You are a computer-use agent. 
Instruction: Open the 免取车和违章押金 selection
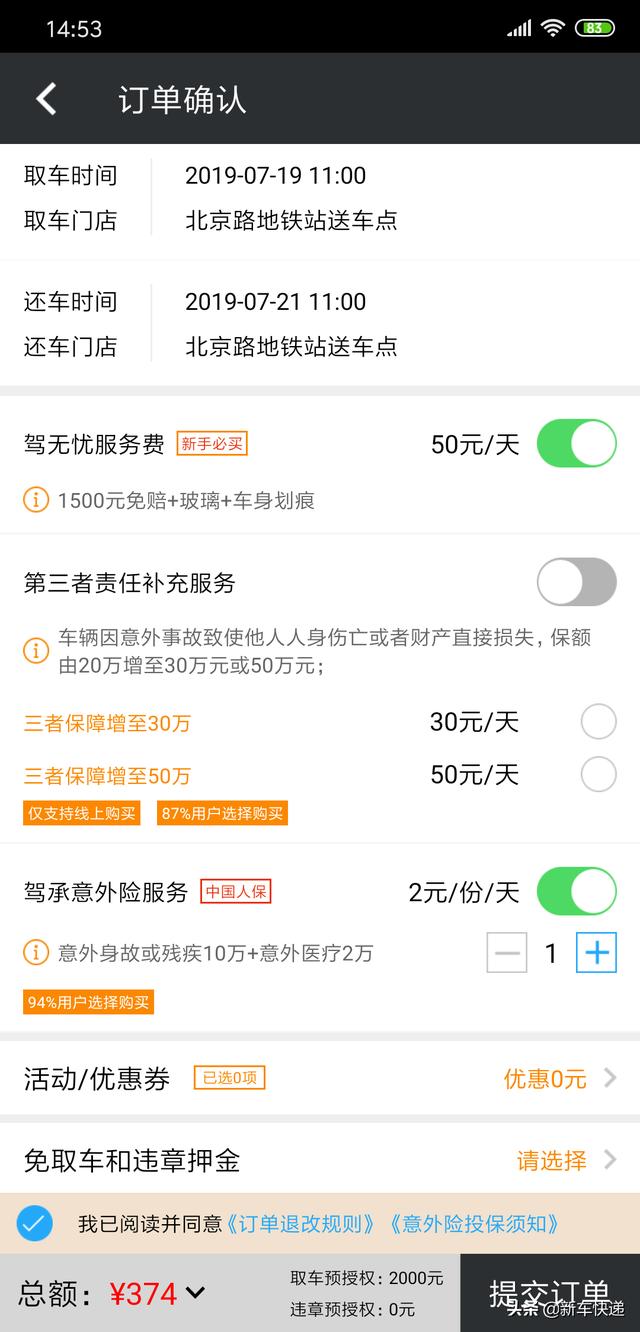coord(320,1160)
